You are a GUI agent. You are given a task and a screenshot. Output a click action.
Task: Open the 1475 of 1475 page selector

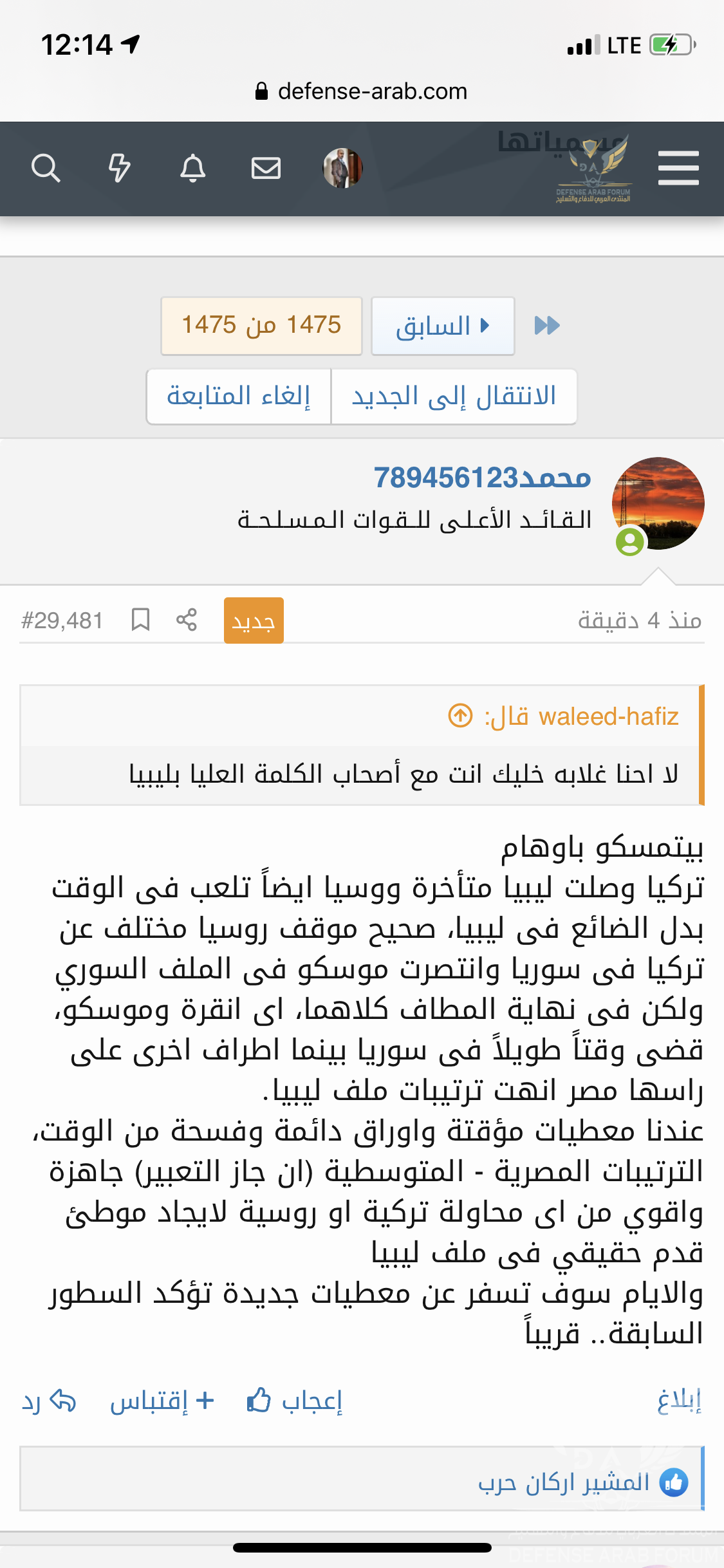pos(261,326)
